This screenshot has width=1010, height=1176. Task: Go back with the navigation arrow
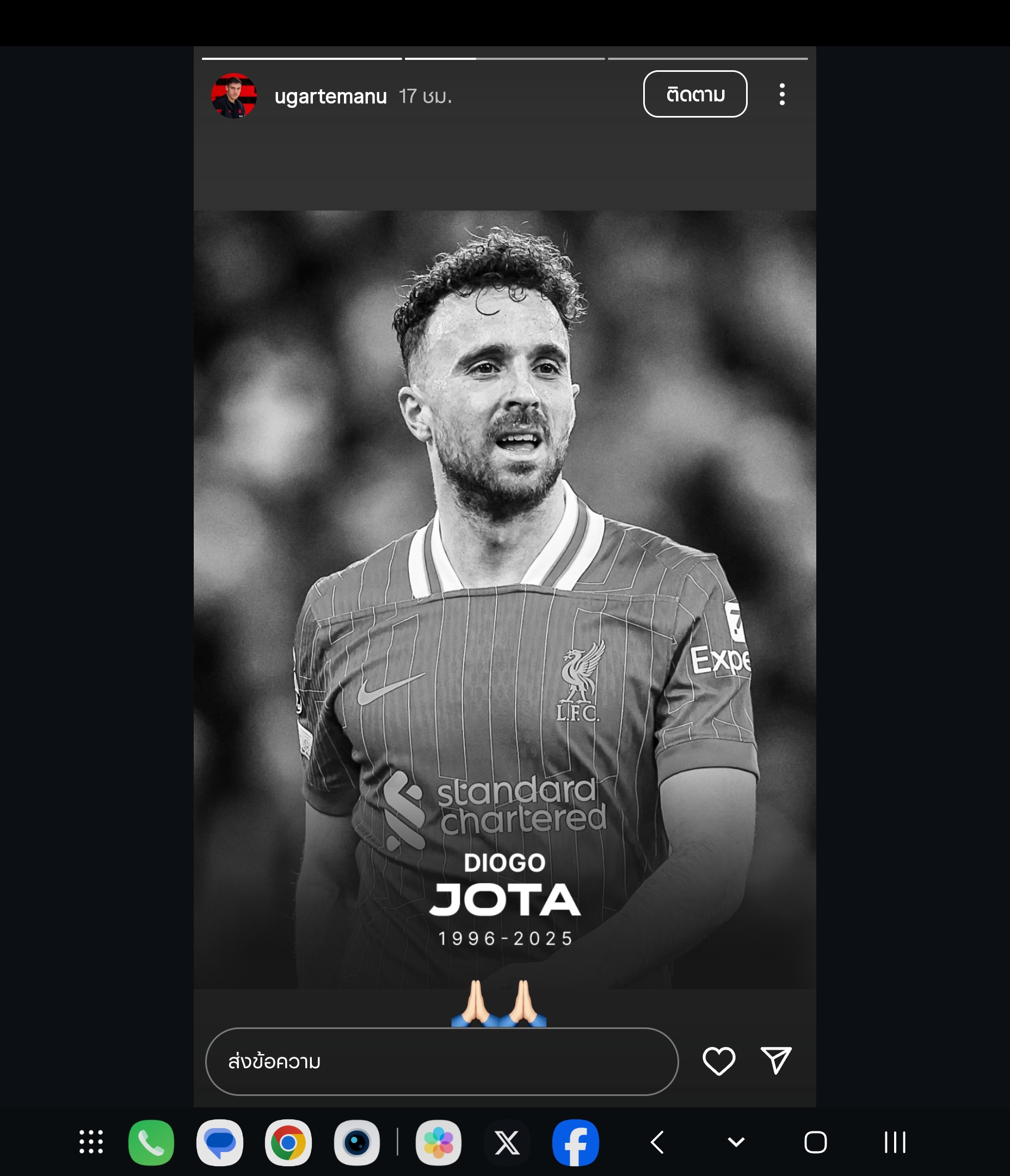click(x=657, y=1142)
